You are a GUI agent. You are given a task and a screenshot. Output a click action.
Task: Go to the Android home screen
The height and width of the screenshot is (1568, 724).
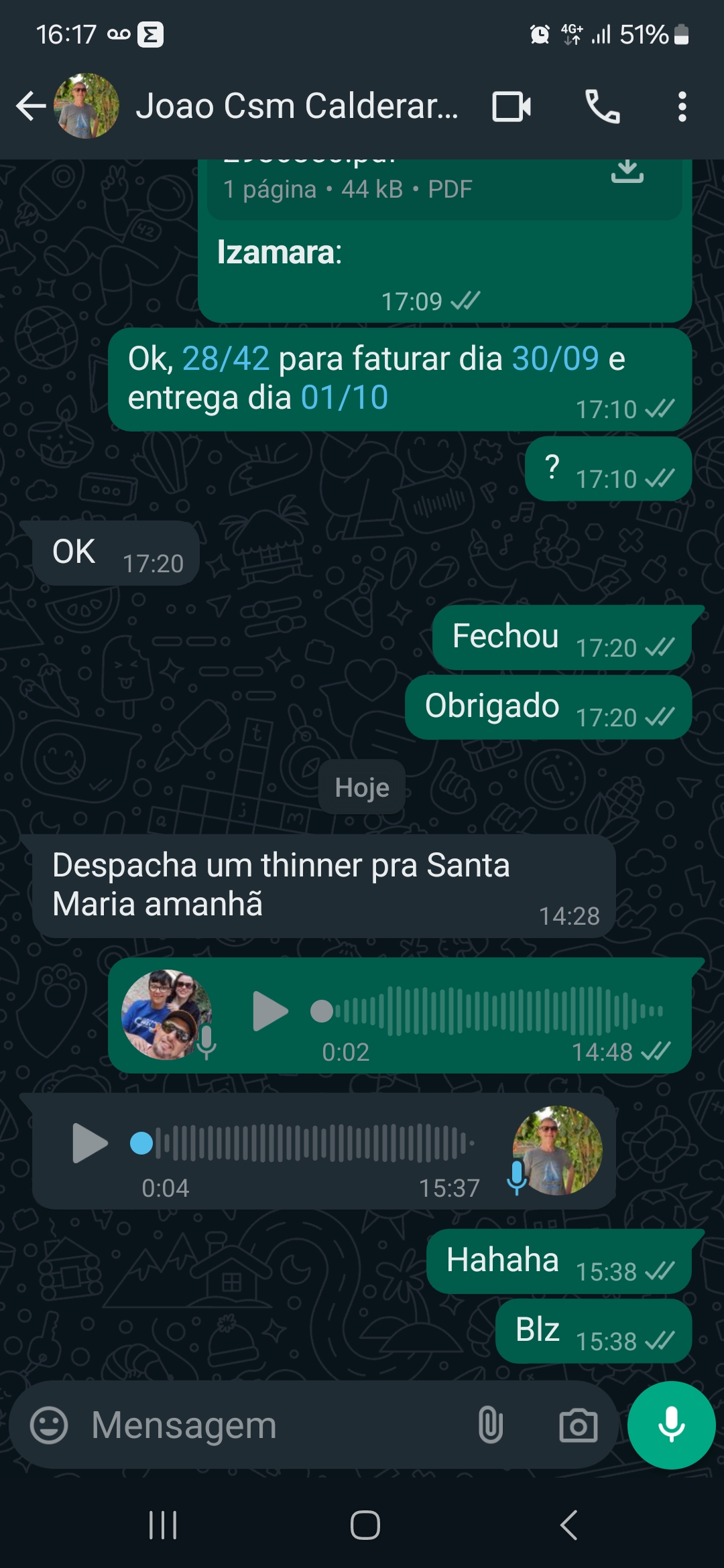pyautogui.click(x=365, y=1526)
